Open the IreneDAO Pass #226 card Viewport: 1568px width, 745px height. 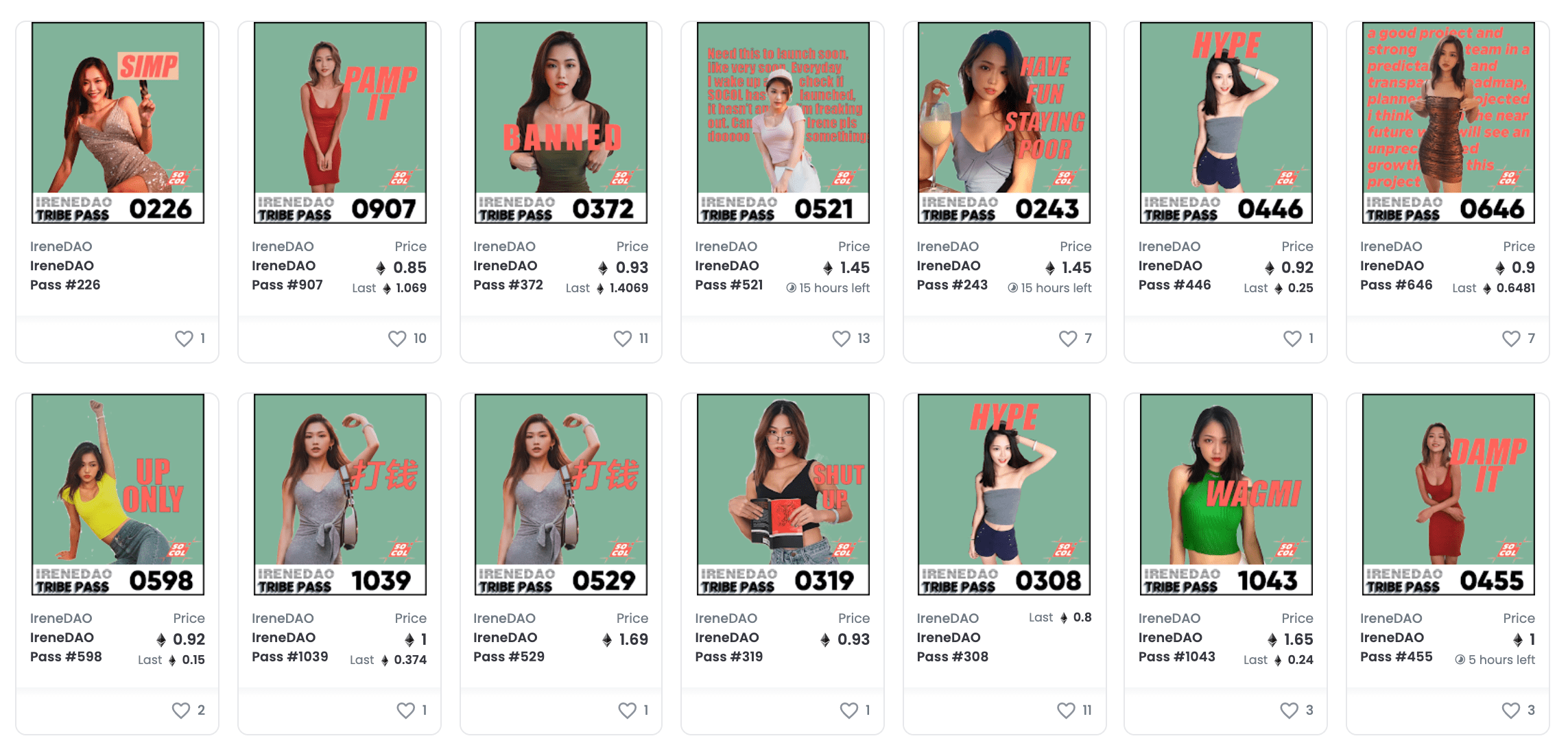pyautogui.click(x=118, y=123)
